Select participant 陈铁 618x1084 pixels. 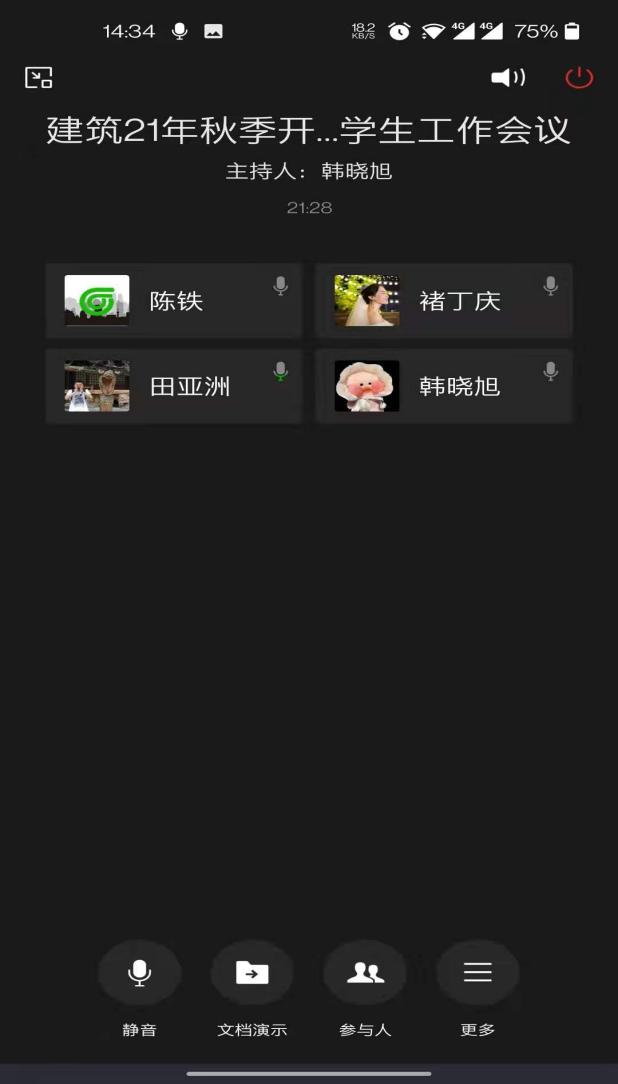(174, 301)
